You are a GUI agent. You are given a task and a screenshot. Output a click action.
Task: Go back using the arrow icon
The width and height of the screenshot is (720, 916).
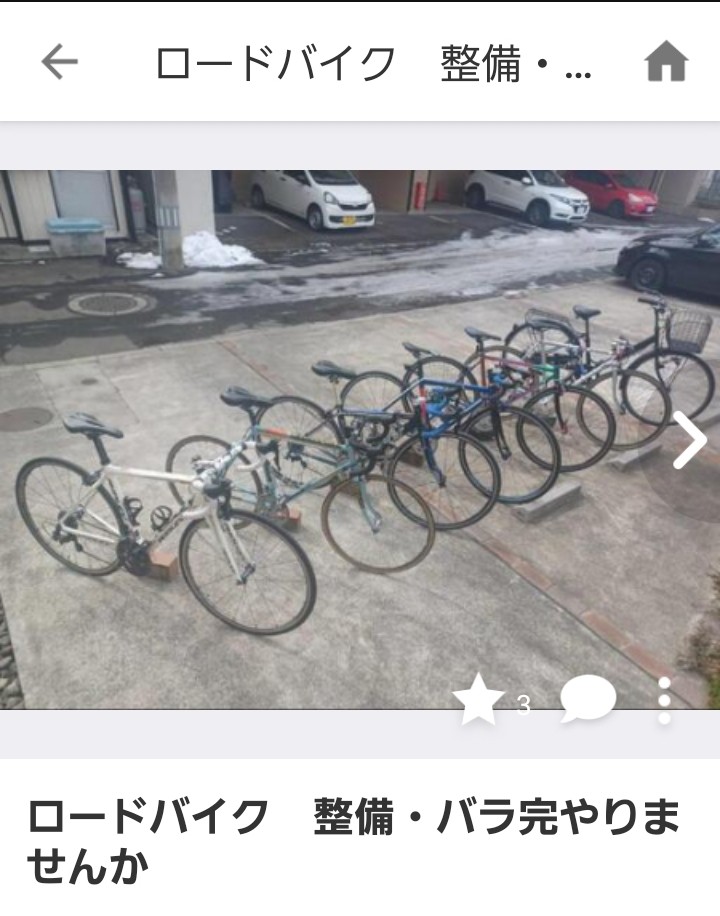(59, 62)
